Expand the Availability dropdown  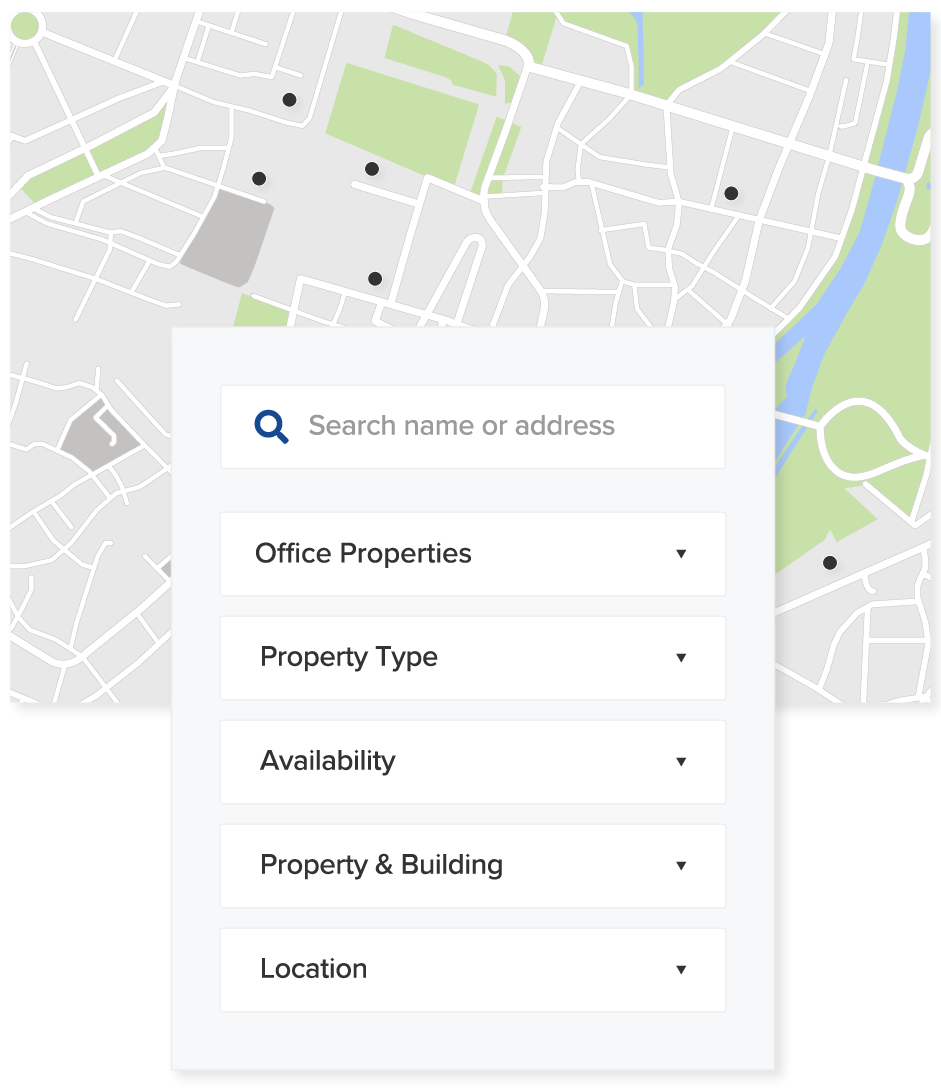point(681,762)
